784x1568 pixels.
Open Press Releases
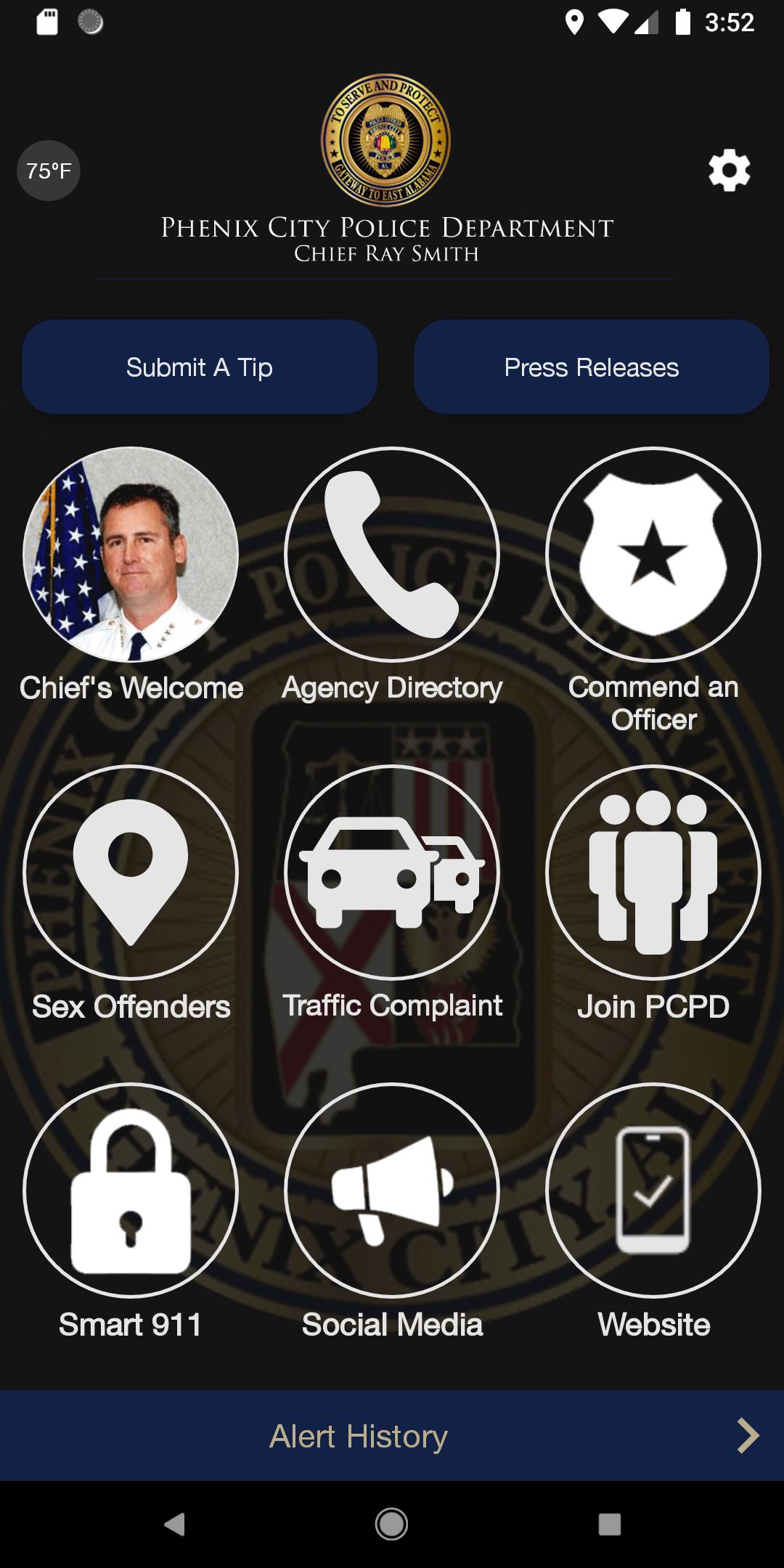point(591,367)
